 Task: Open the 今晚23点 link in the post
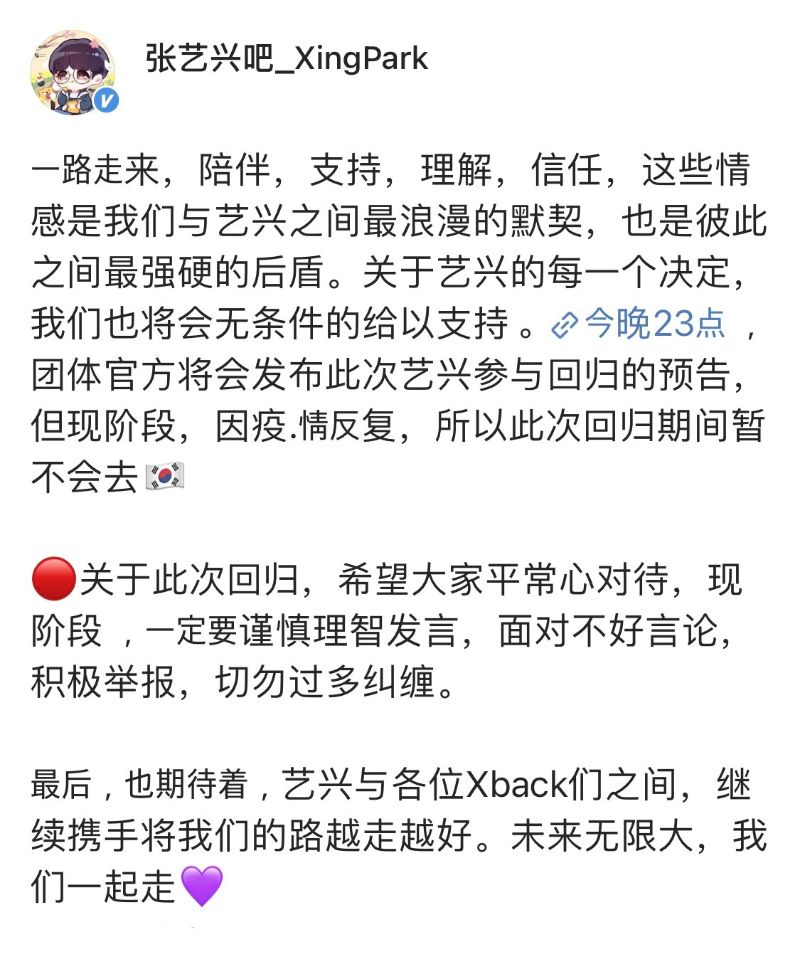640,324
